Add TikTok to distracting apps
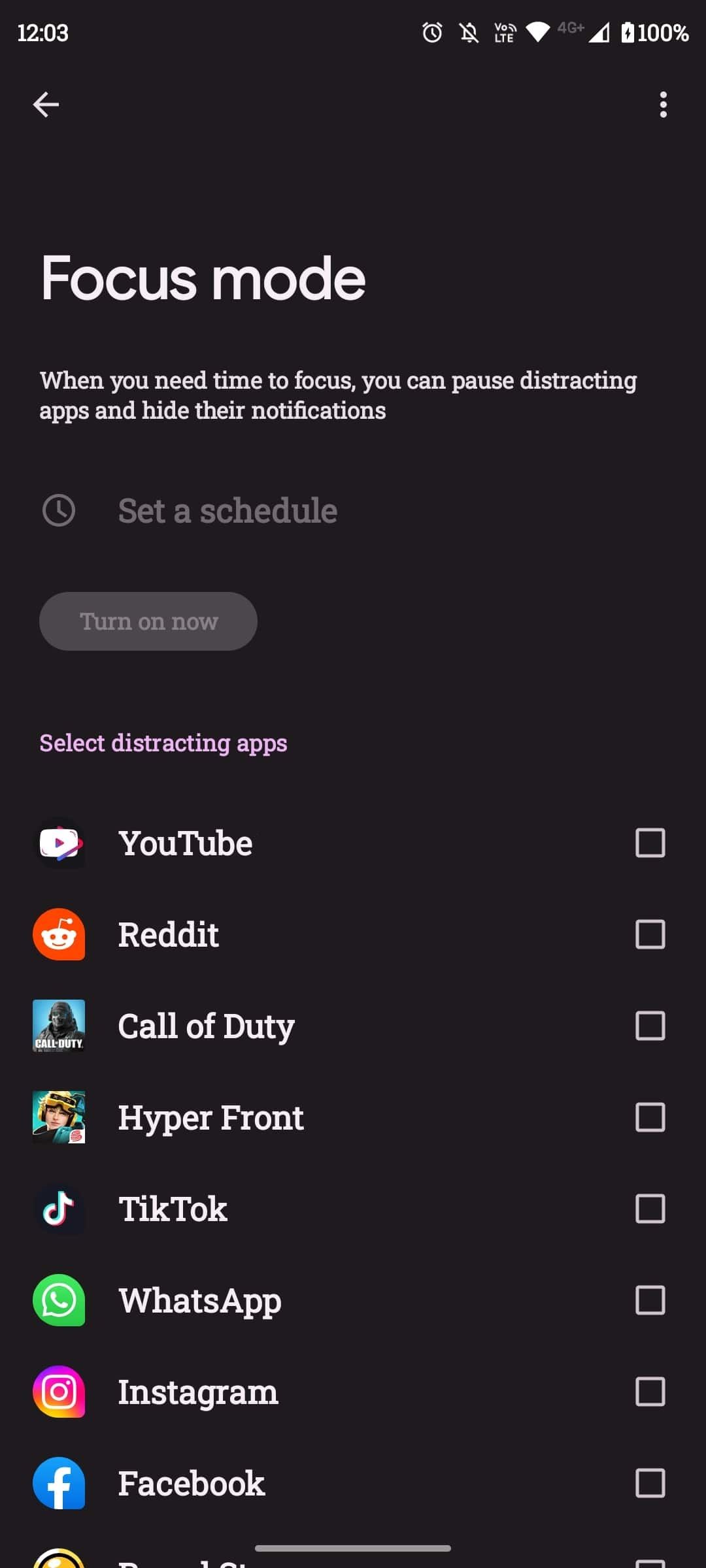 (x=650, y=1209)
